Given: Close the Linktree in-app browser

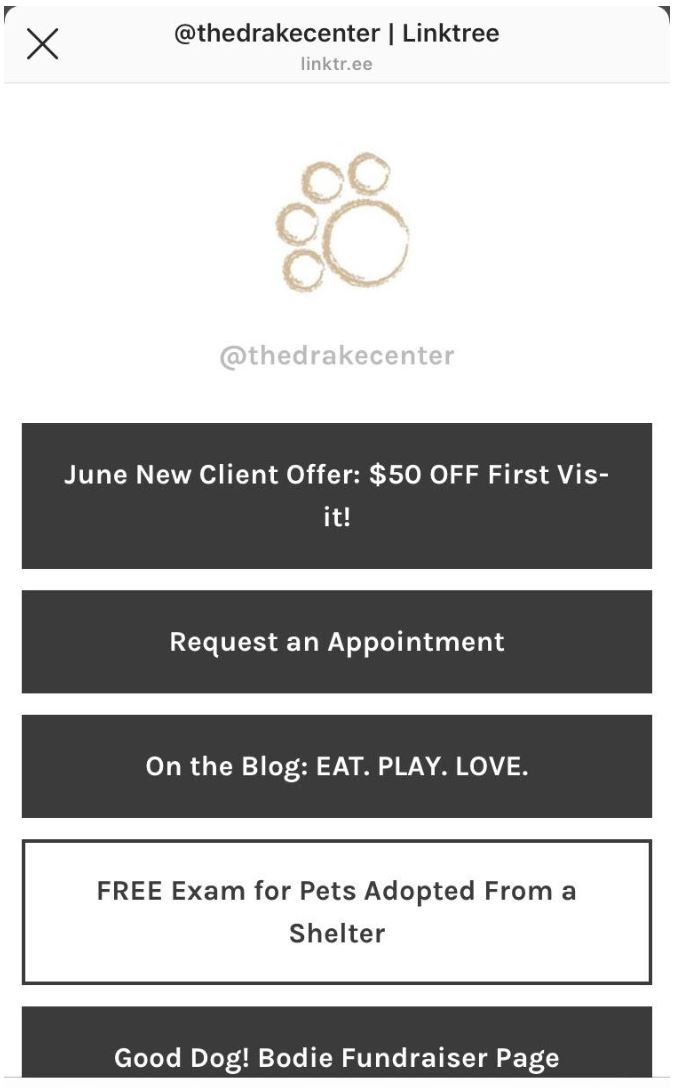Looking at the screenshot, I should click(x=42, y=44).
